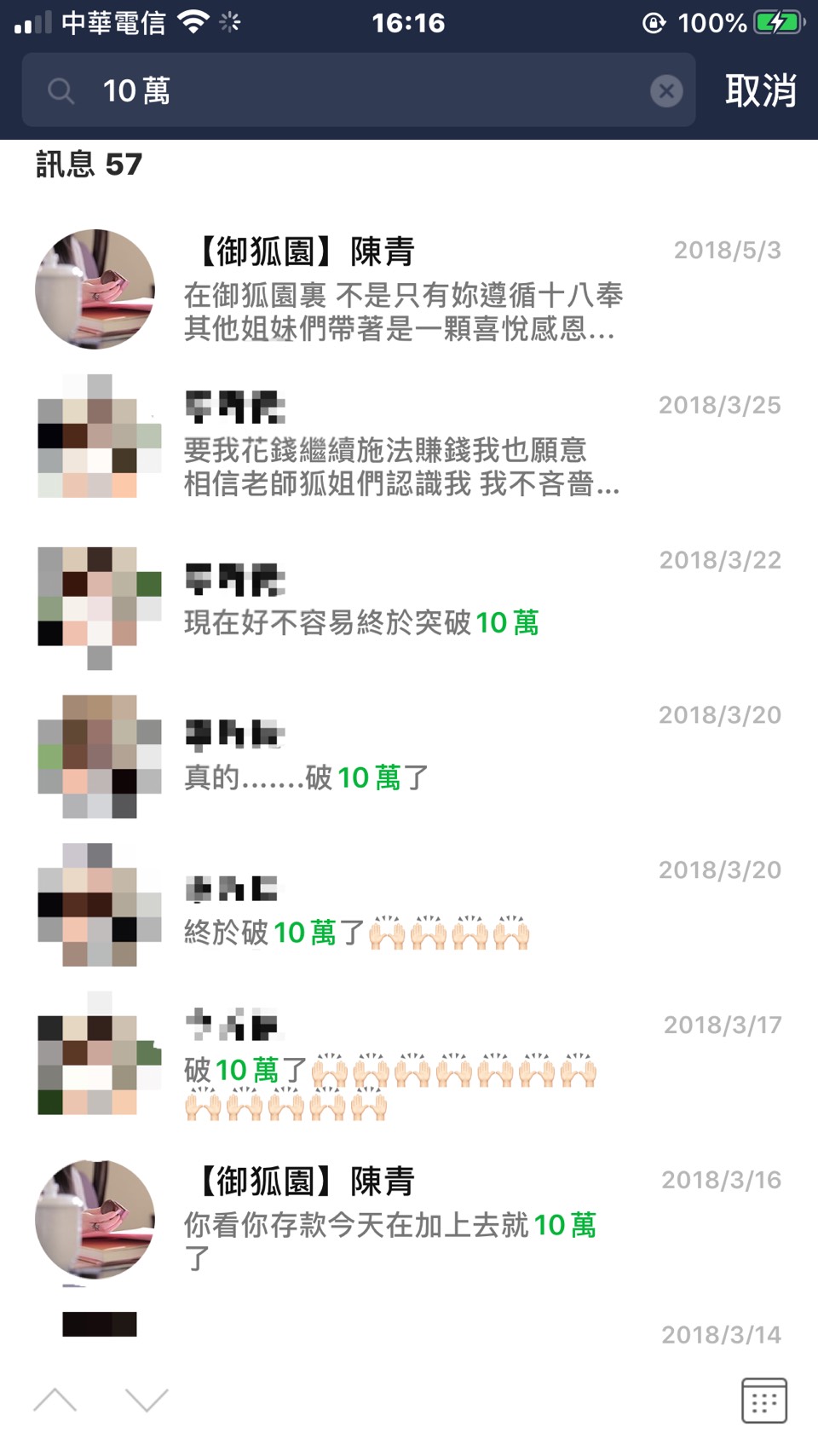
Task: Jump to the previous search result
Action: 55,1400
